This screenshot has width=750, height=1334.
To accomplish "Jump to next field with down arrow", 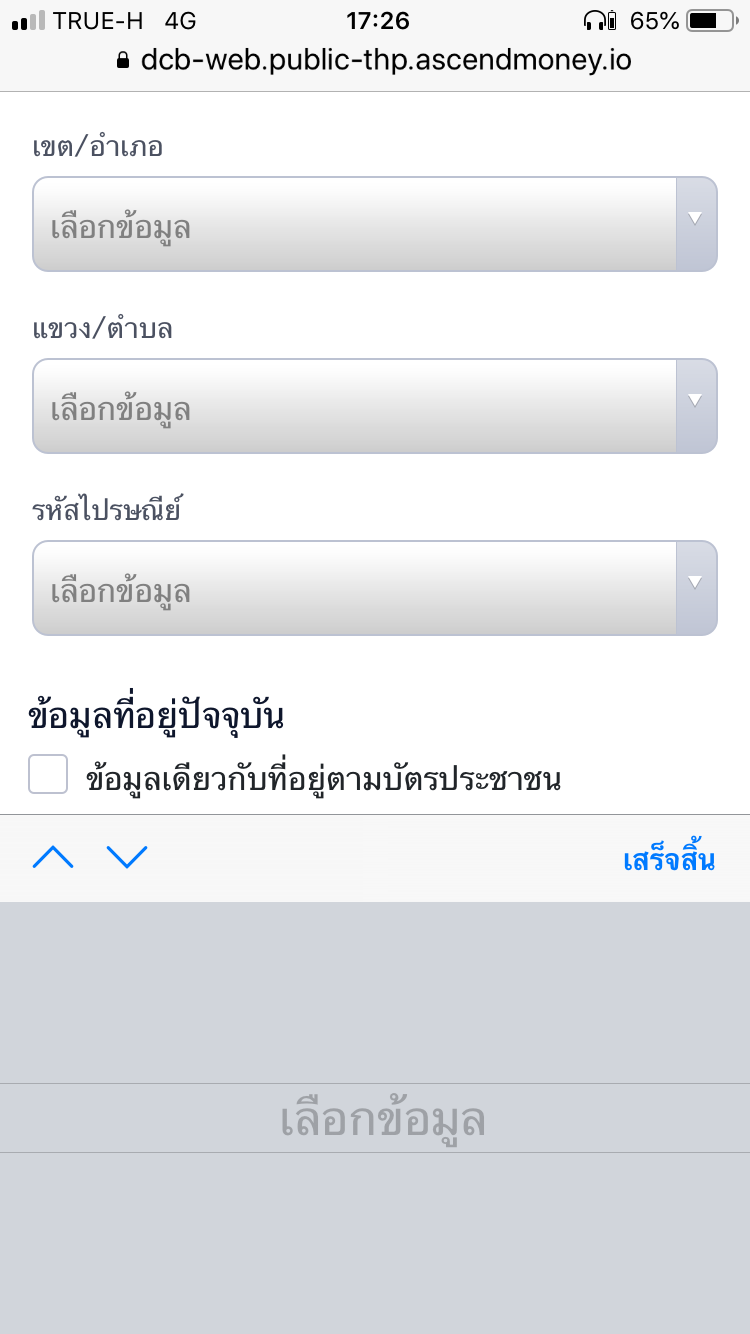I will point(127,857).
